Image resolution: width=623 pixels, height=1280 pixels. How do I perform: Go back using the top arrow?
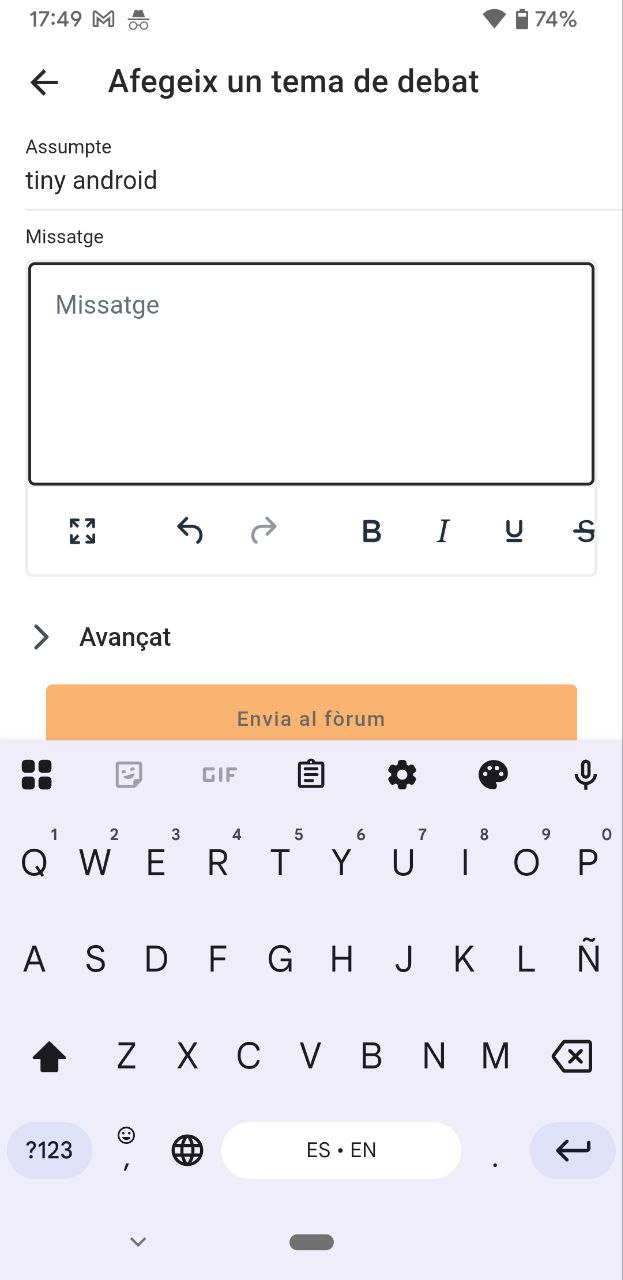click(44, 82)
